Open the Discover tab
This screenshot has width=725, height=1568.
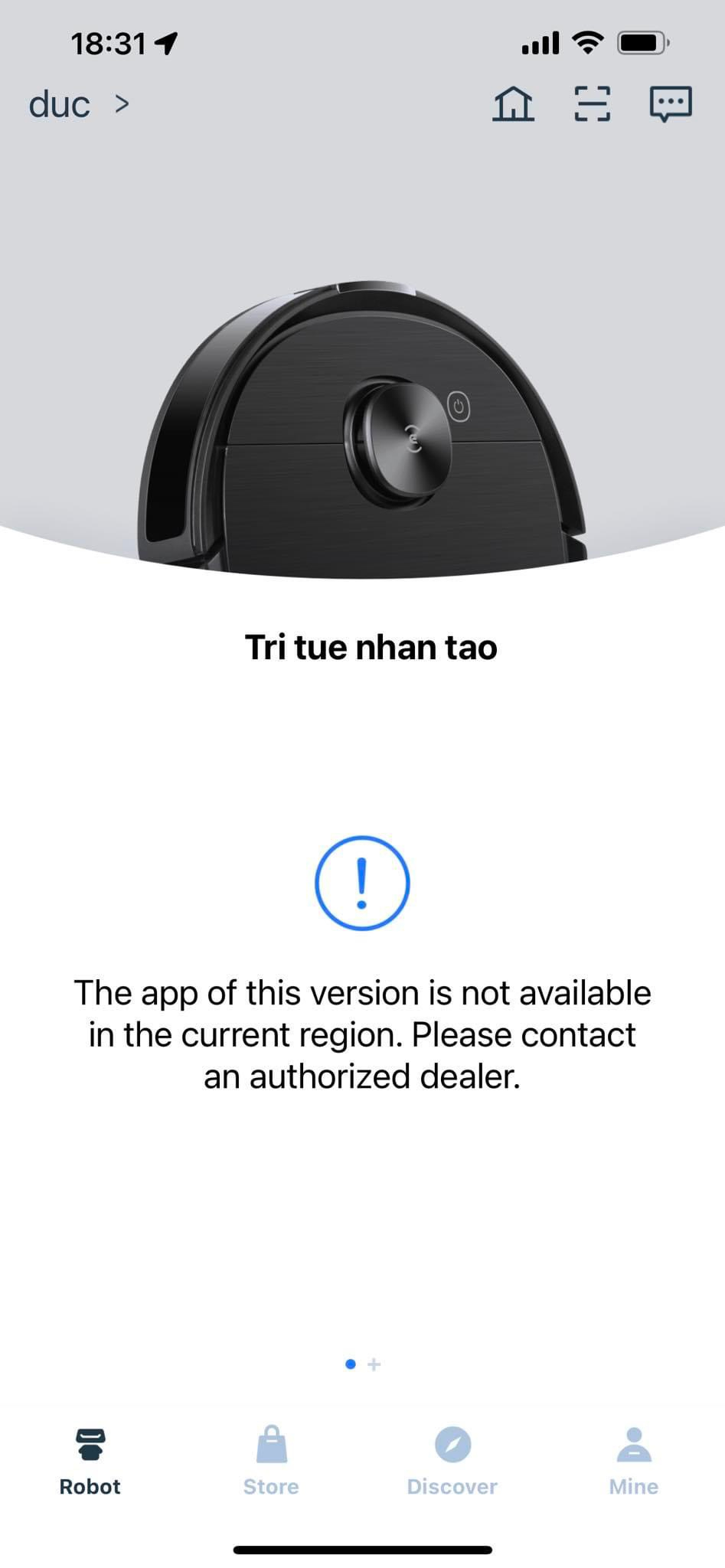coord(452,1459)
